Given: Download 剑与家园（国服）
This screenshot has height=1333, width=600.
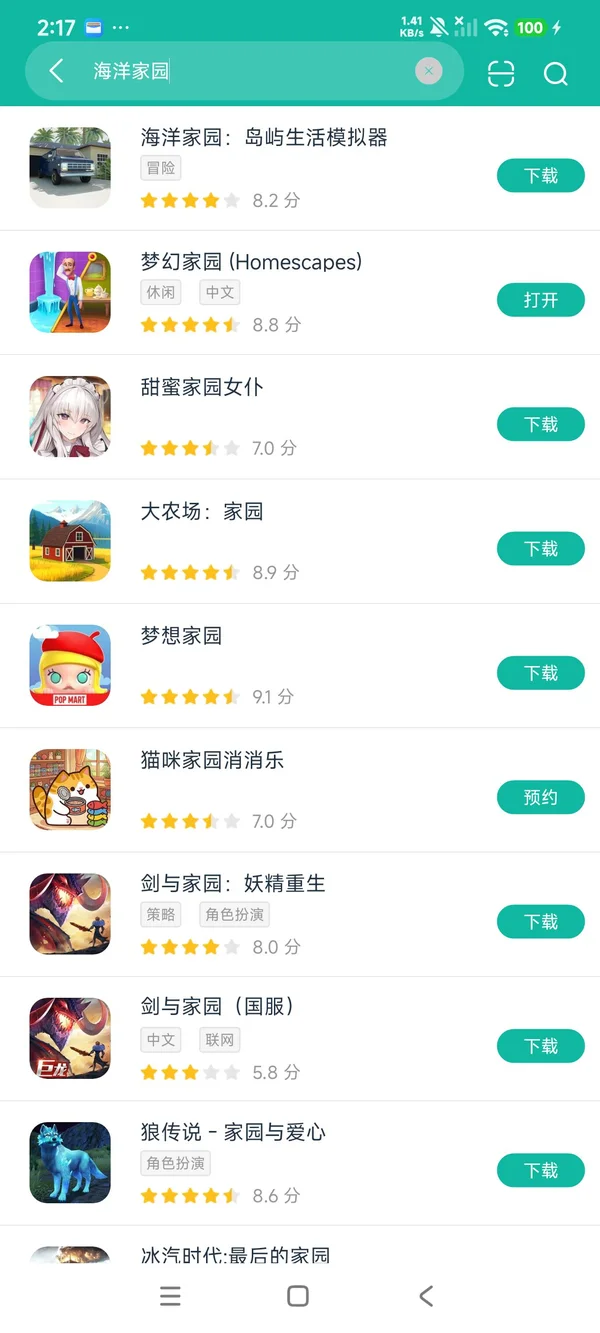Looking at the screenshot, I should [x=540, y=1046].
